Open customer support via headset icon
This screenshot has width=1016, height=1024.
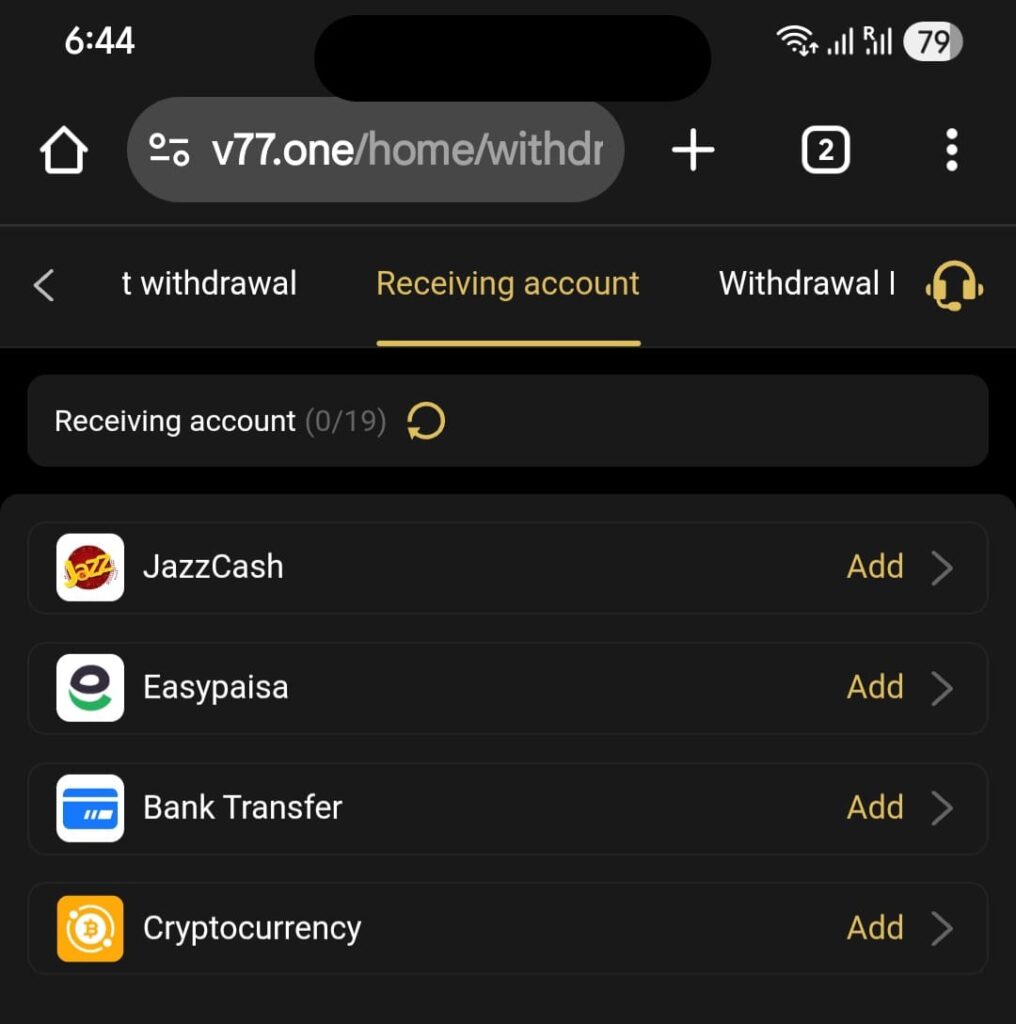click(953, 285)
